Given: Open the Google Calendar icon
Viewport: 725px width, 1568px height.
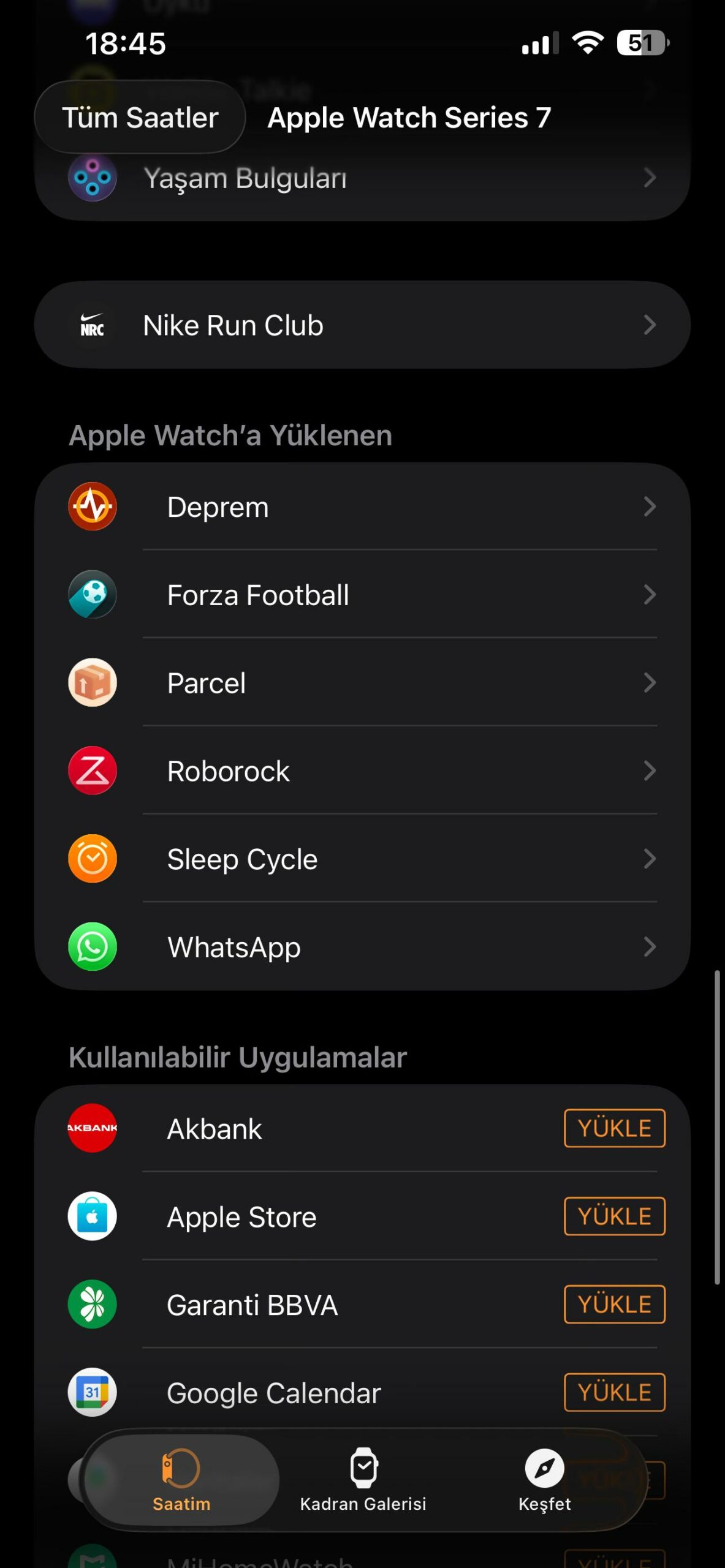Looking at the screenshot, I should 92,1391.
